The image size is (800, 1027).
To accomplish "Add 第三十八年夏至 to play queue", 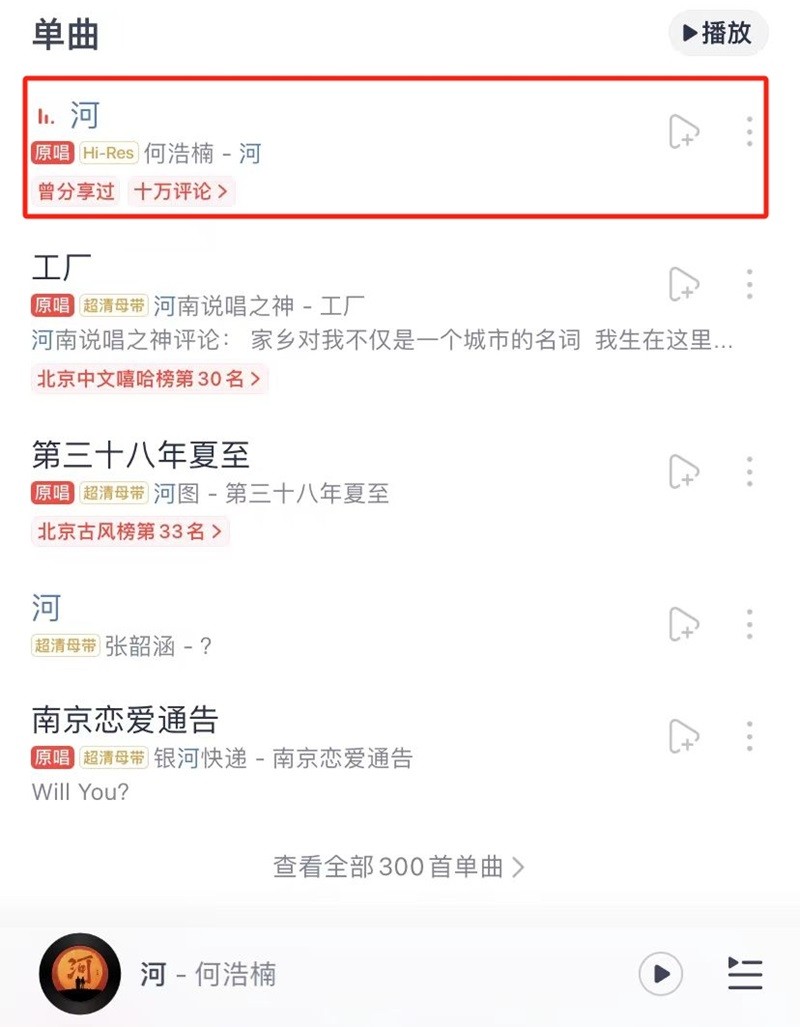I will coord(683,470).
